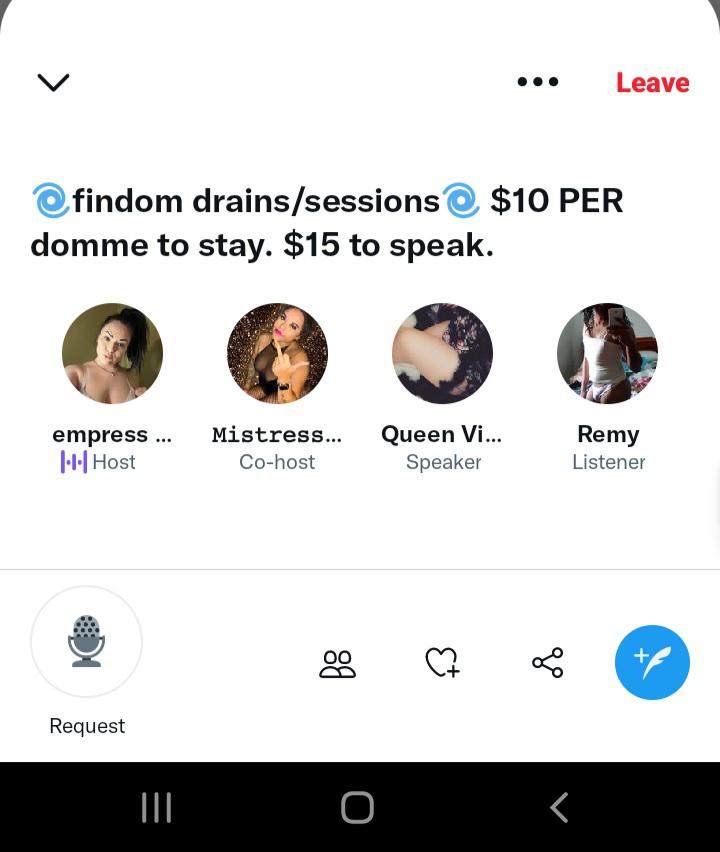The width and height of the screenshot is (720, 852).
Task: Show the participants list
Action: click(337, 663)
